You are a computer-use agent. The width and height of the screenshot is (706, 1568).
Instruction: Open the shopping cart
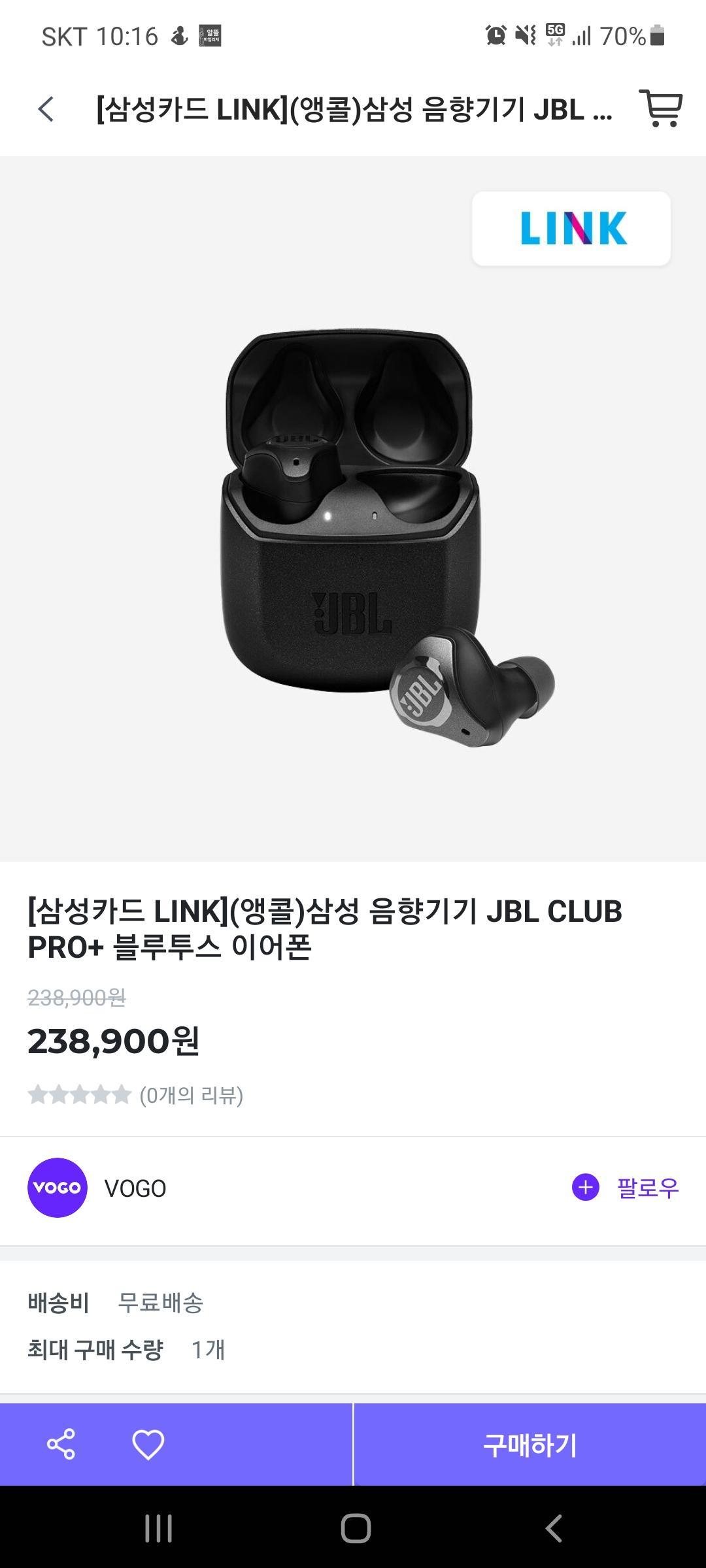[x=661, y=108]
